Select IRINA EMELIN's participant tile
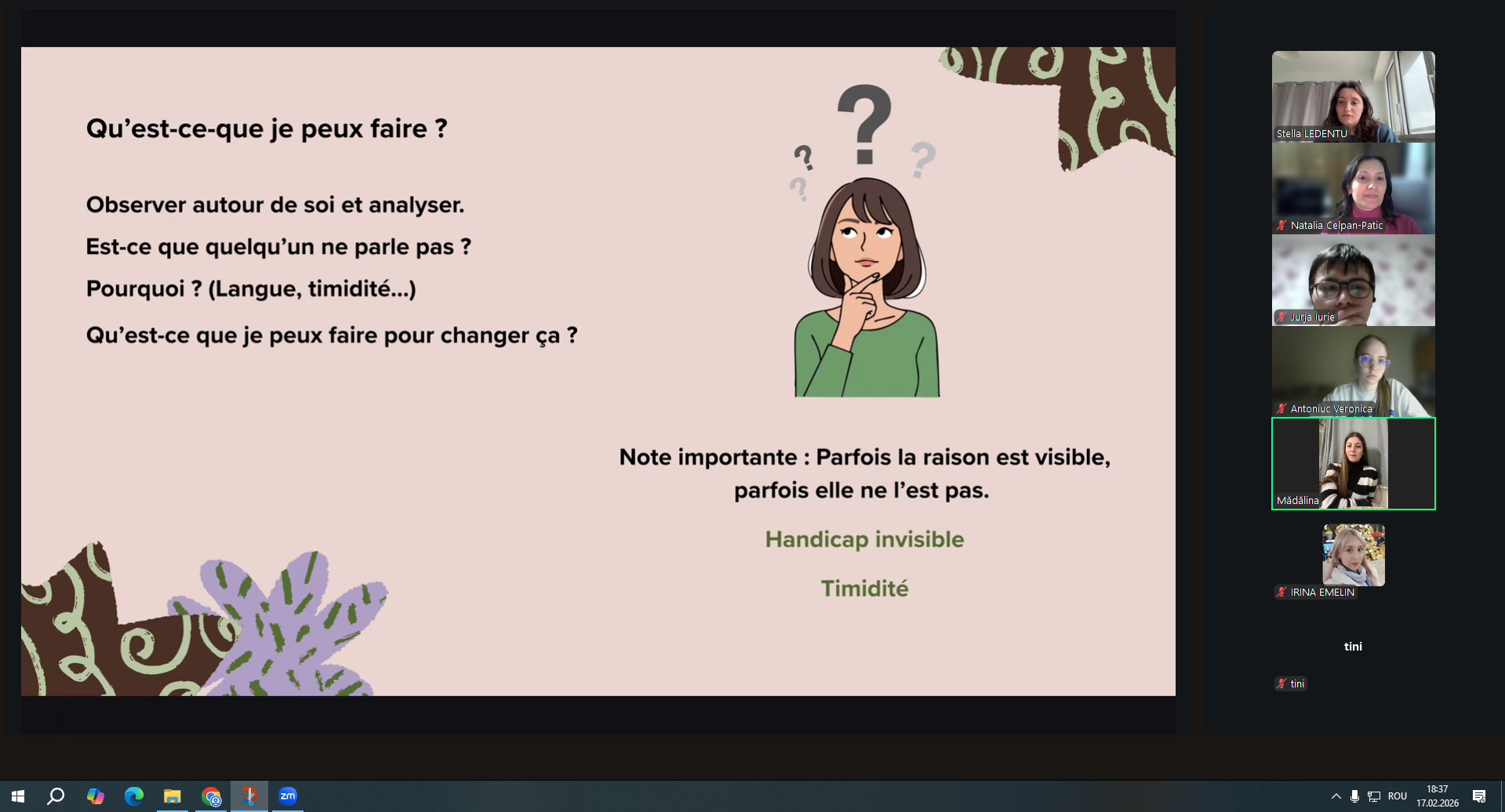The image size is (1505, 812). pos(1353,556)
